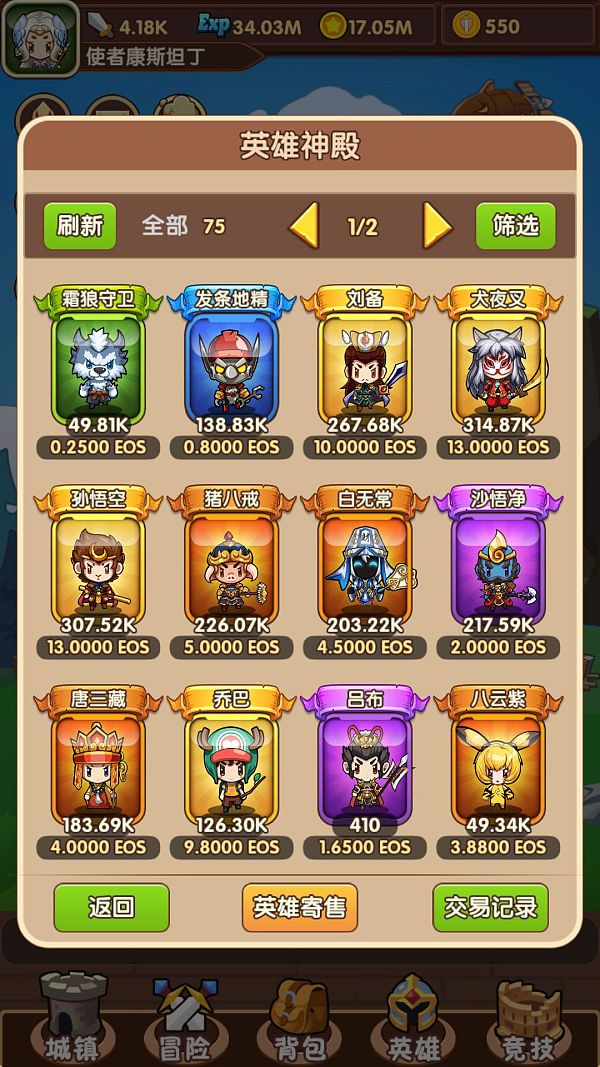Tap the 刷新 refresh button
600x1067 pixels.
pos(80,226)
